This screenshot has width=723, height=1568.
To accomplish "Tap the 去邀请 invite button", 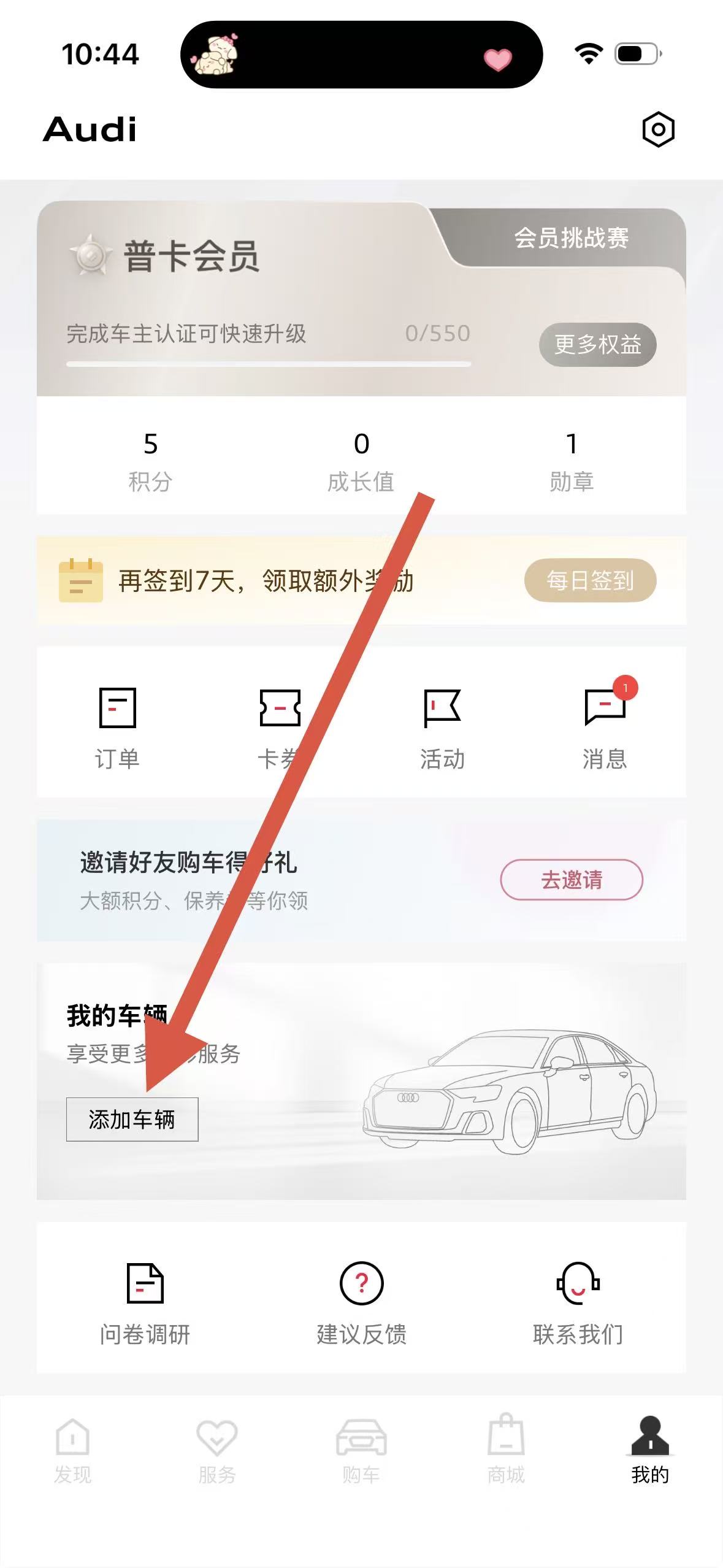I will coord(572,880).
